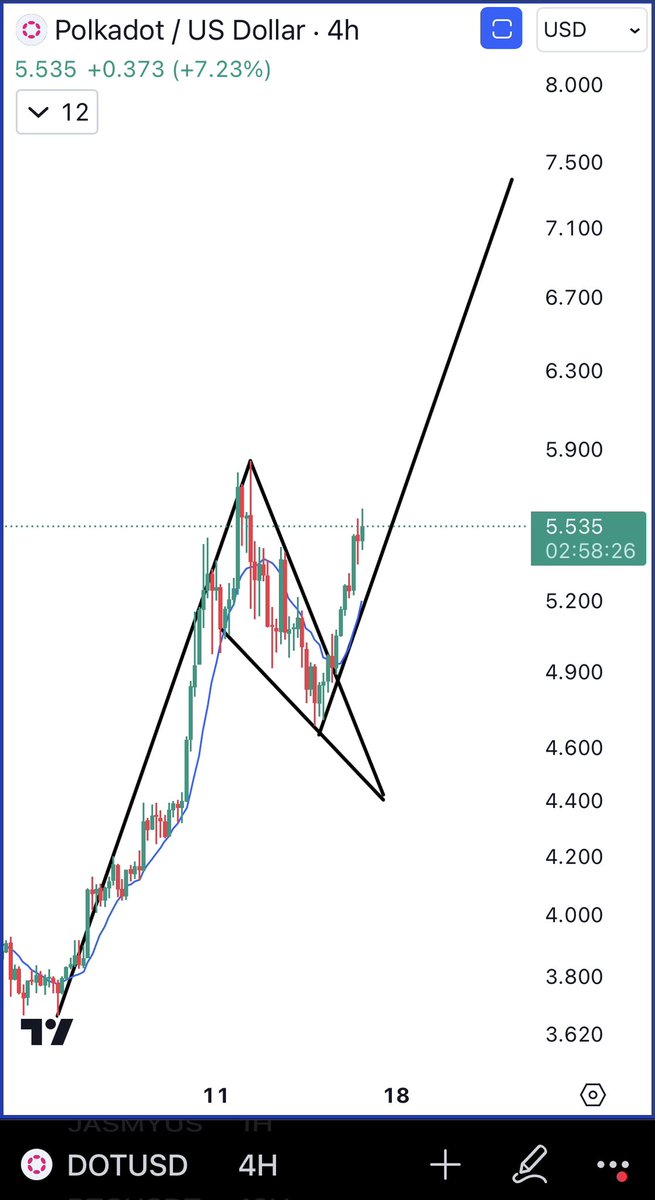Open the DOTUSD symbol search
This screenshot has height=1200, width=655.
coord(111,1165)
